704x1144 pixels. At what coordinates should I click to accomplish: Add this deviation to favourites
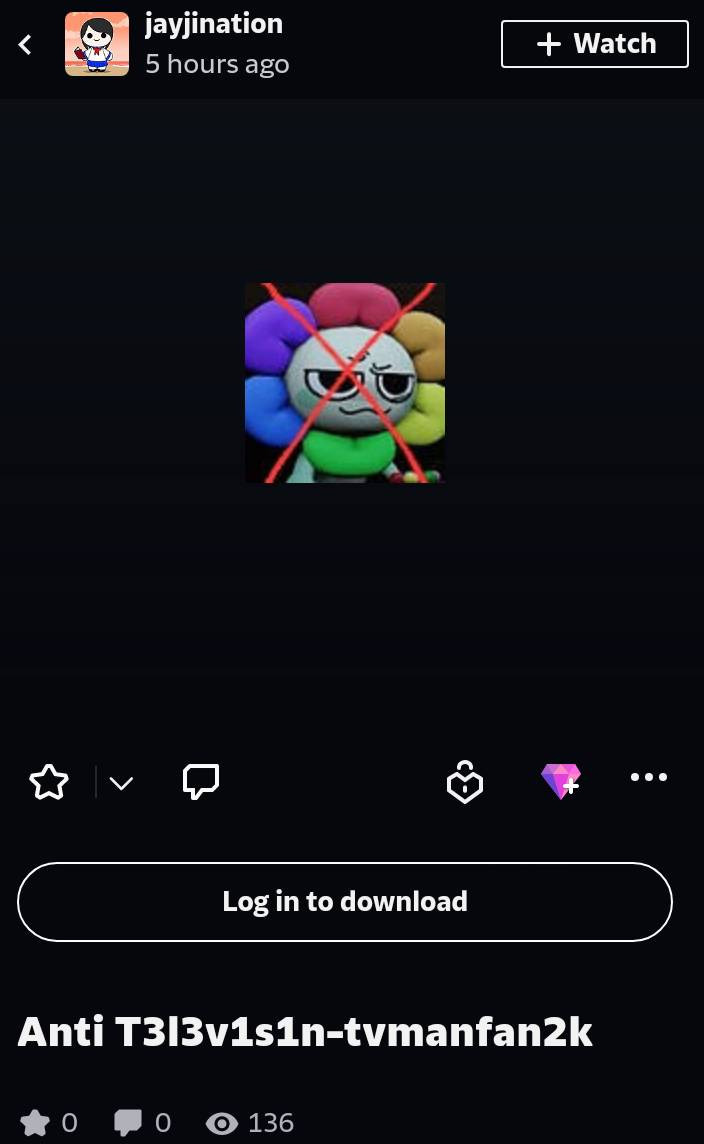(x=49, y=782)
